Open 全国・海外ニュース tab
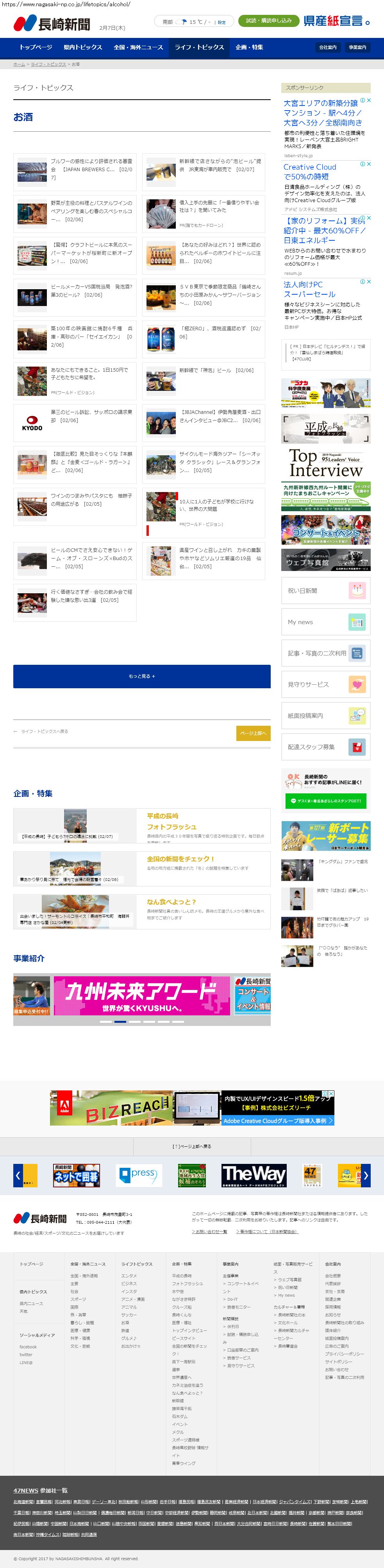 coord(138,47)
